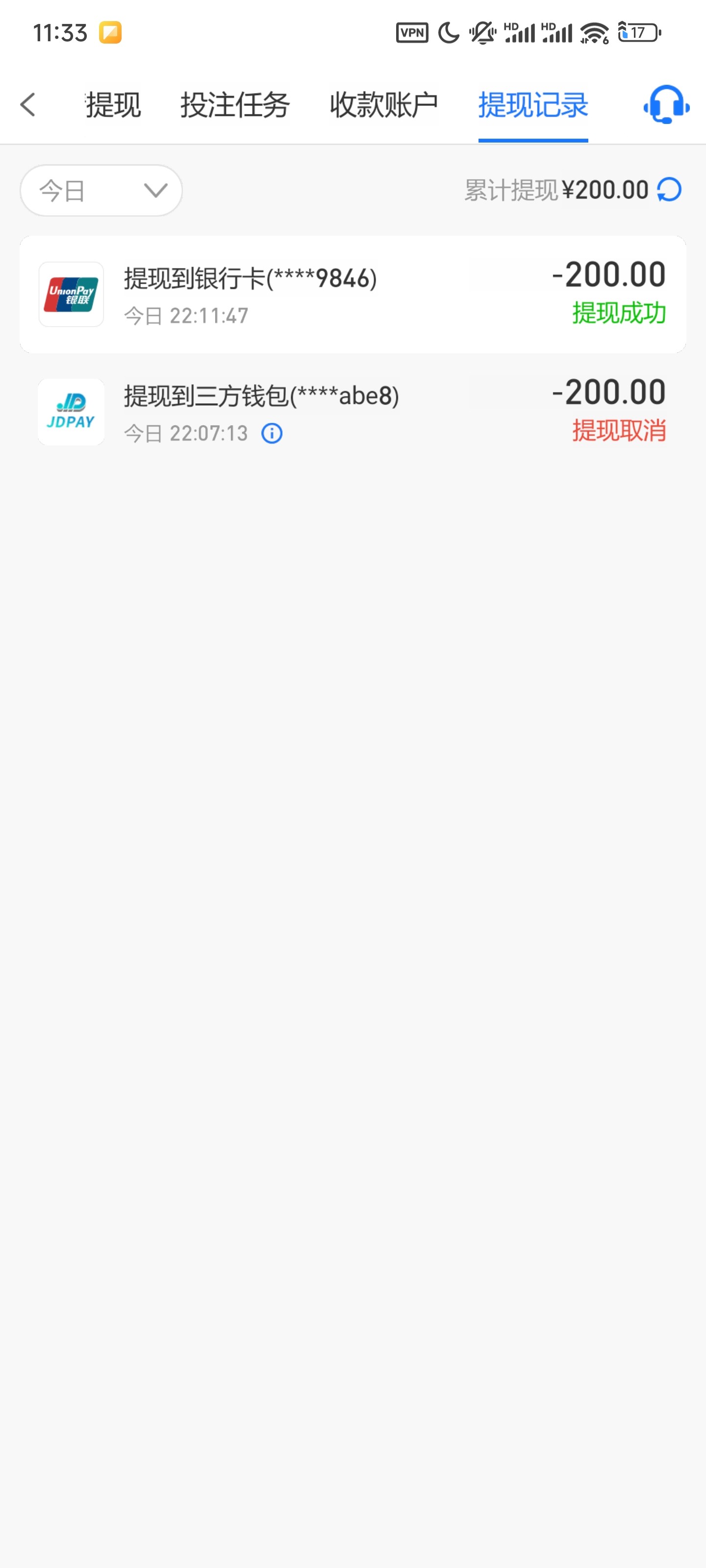
Task: Switch to the 提现 tab
Action: pyautogui.click(x=113, y=105)
